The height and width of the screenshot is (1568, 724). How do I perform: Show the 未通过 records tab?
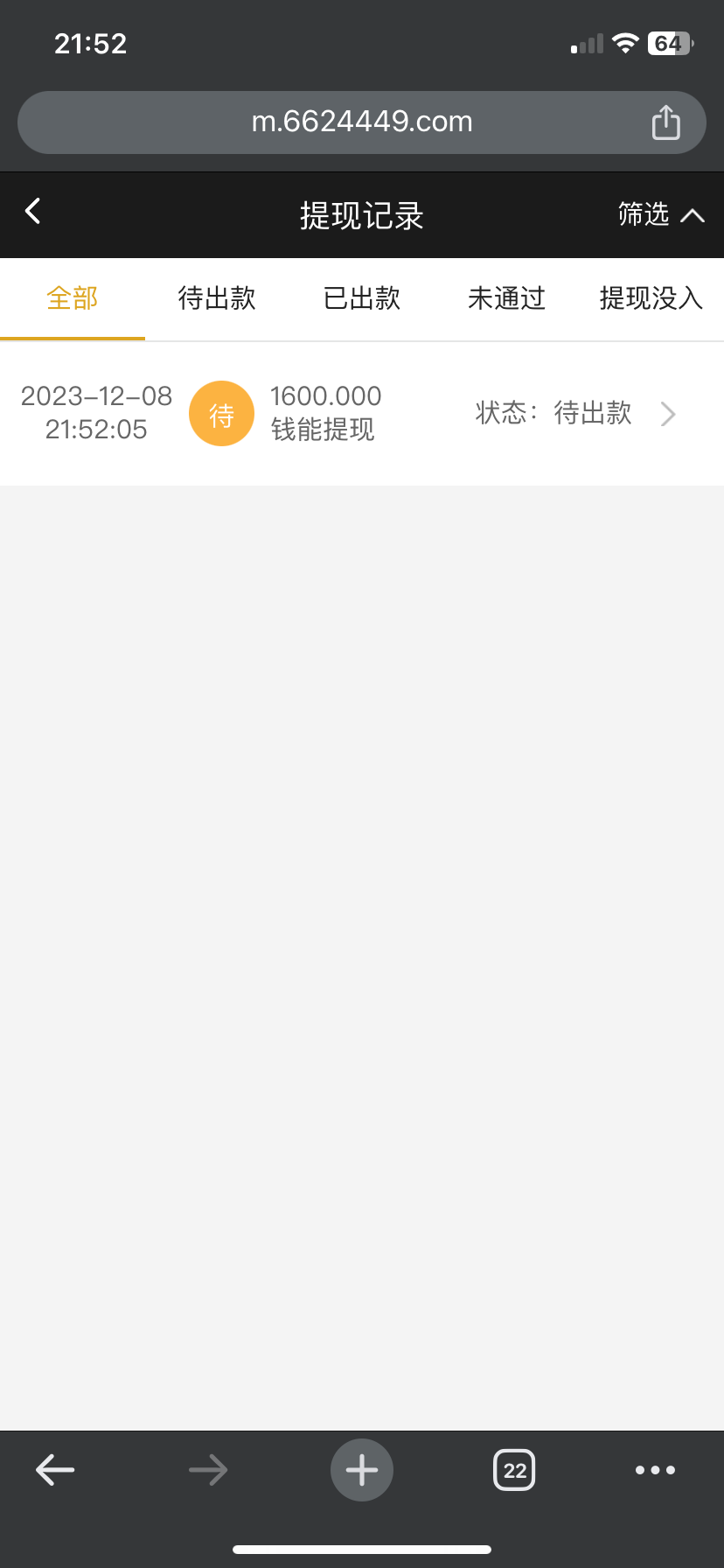[506, 298]
